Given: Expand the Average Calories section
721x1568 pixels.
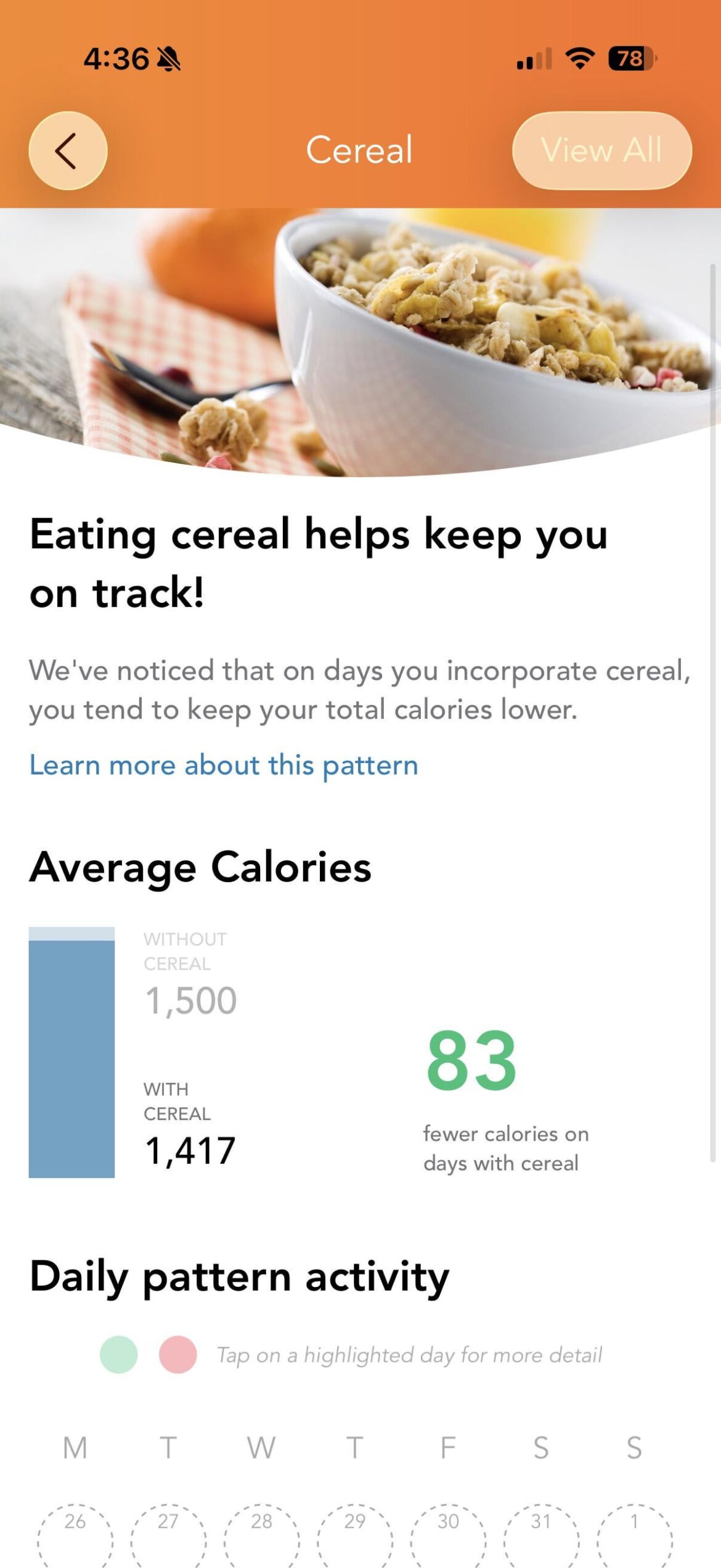Looking at the screenshot, I should coord(201,868).
